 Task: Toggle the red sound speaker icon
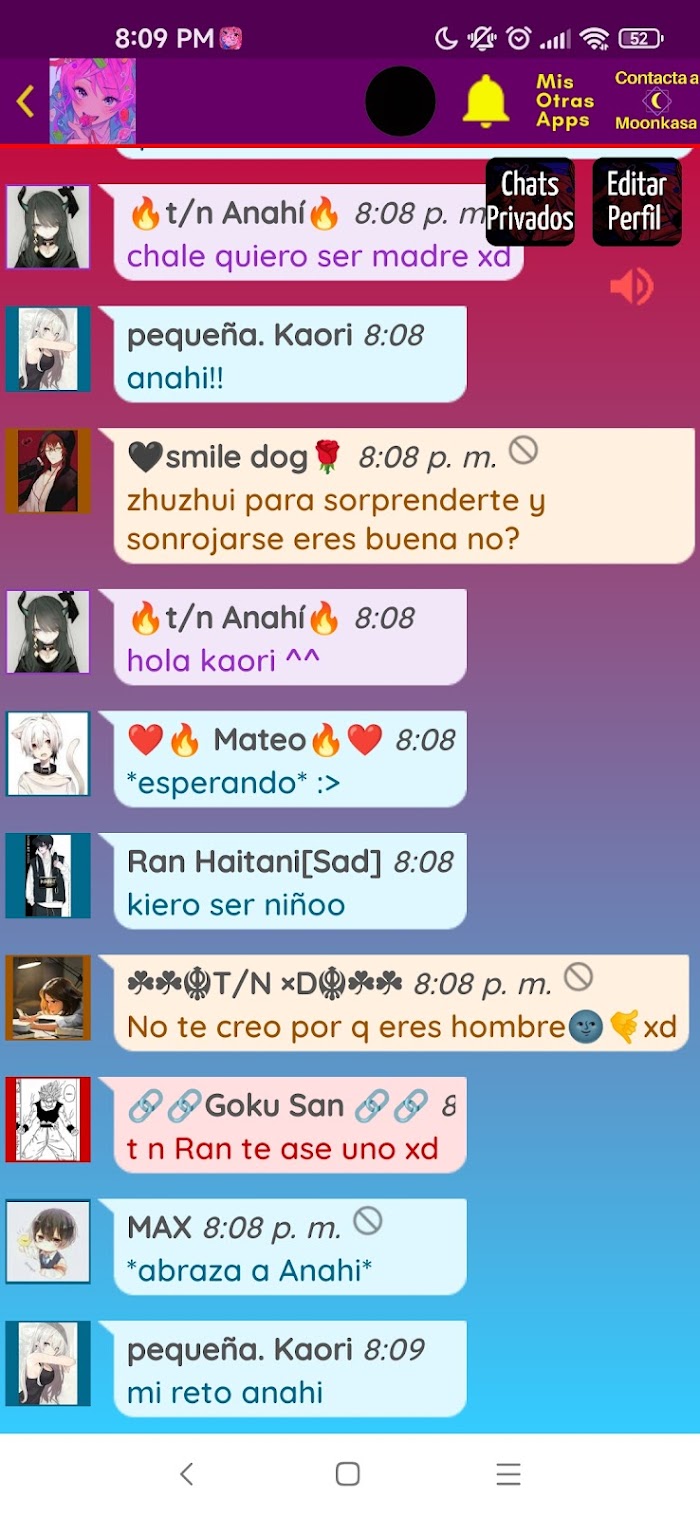pyautogui.click(x=632, y=287)
